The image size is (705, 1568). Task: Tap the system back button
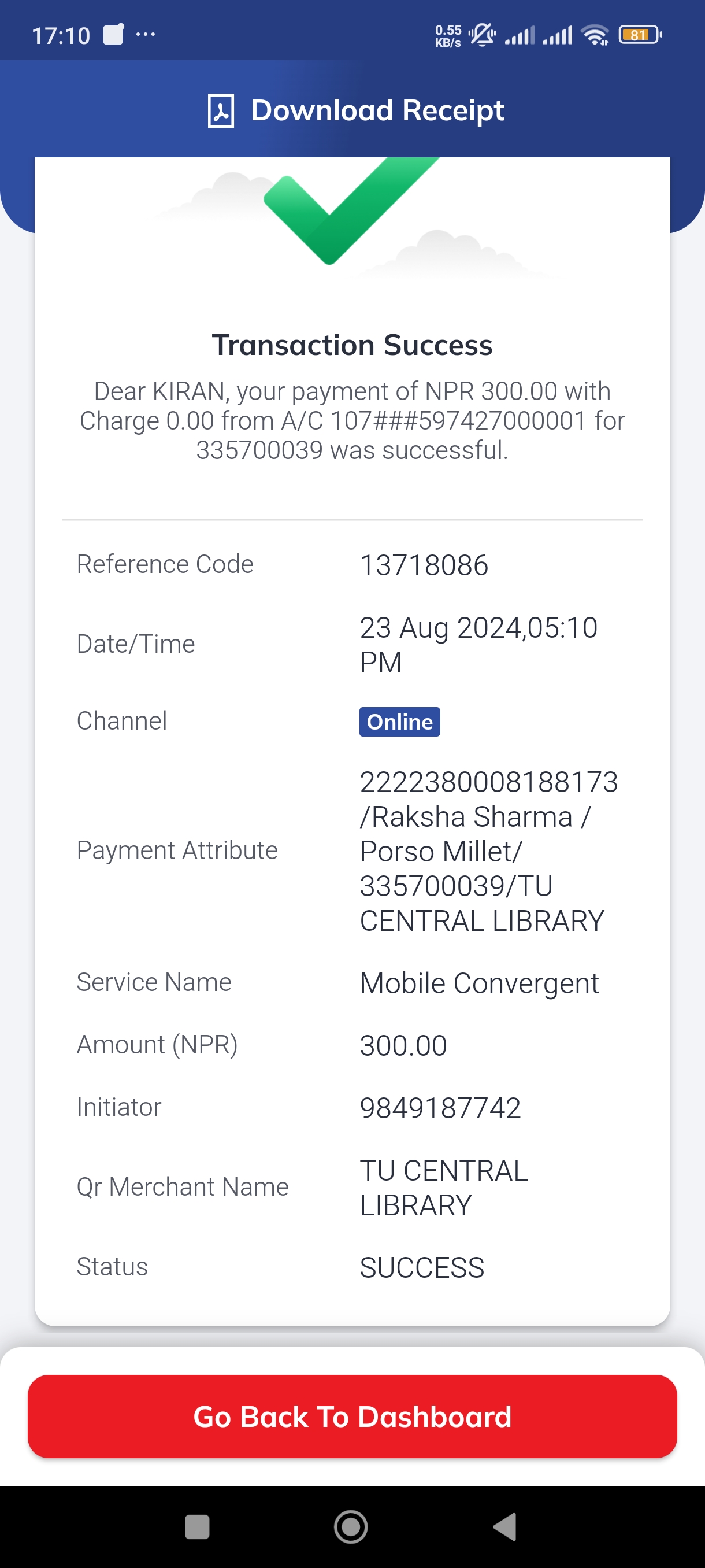tap(505, 1526)
